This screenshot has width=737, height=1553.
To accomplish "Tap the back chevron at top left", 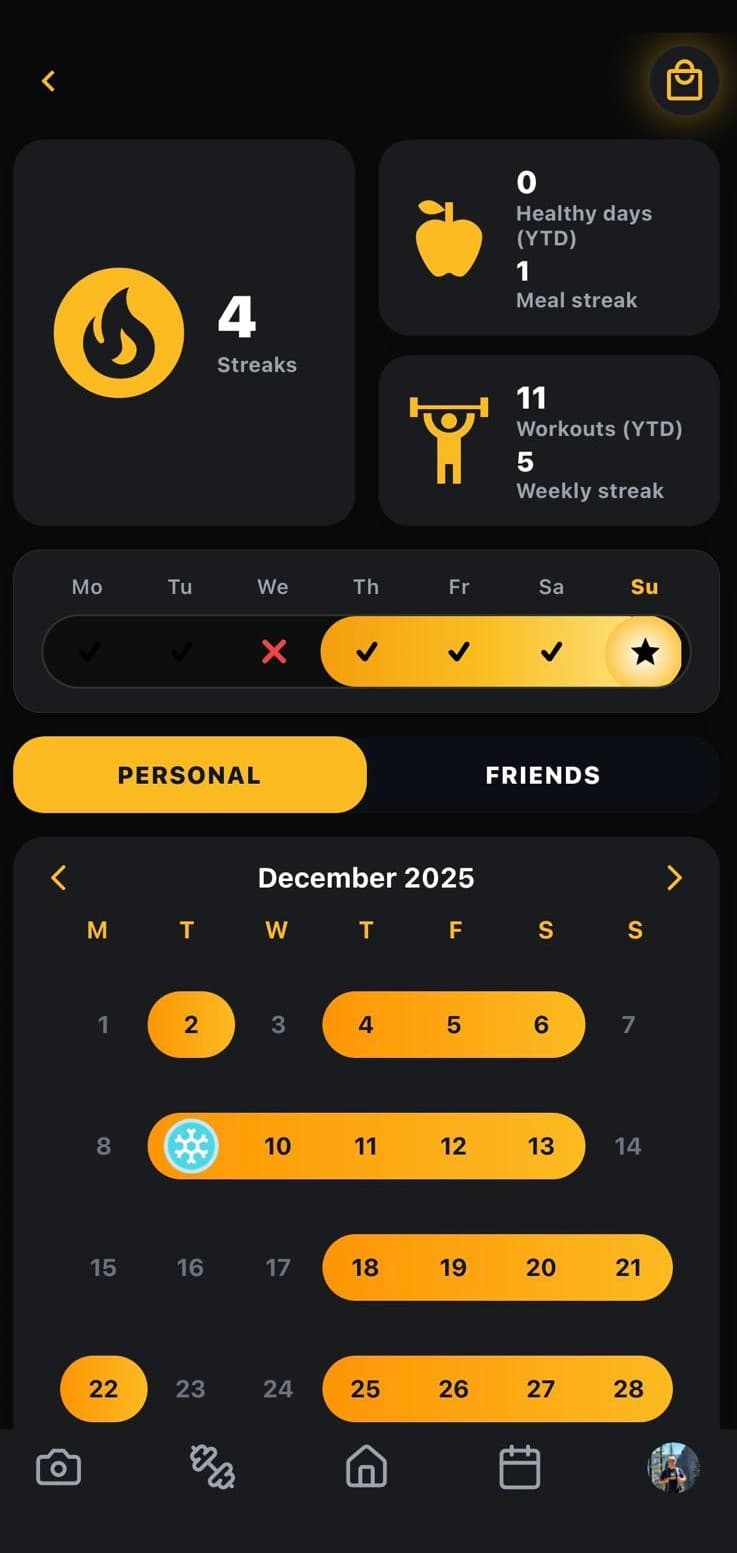I will (x=47, y=81).
